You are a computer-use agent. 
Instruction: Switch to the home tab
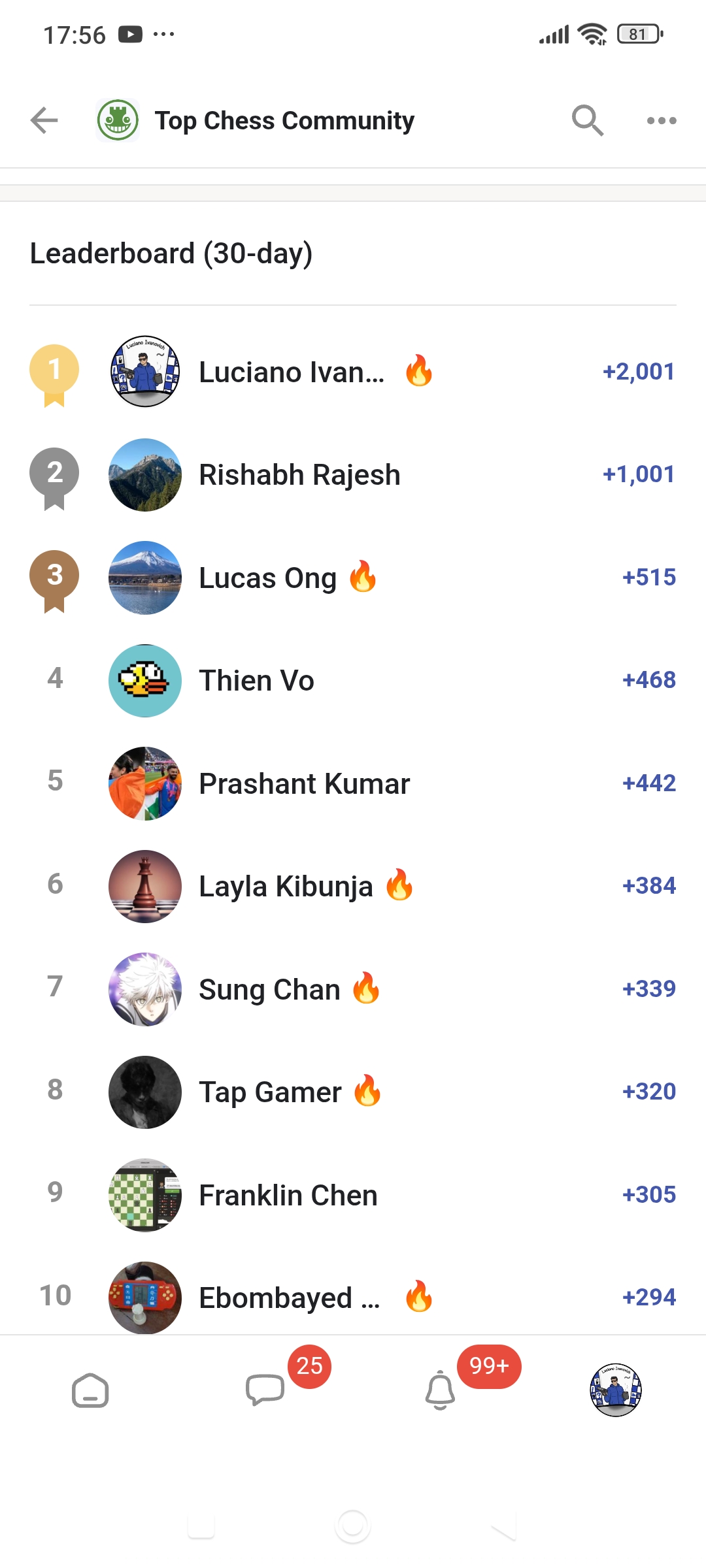(90, 1390)
